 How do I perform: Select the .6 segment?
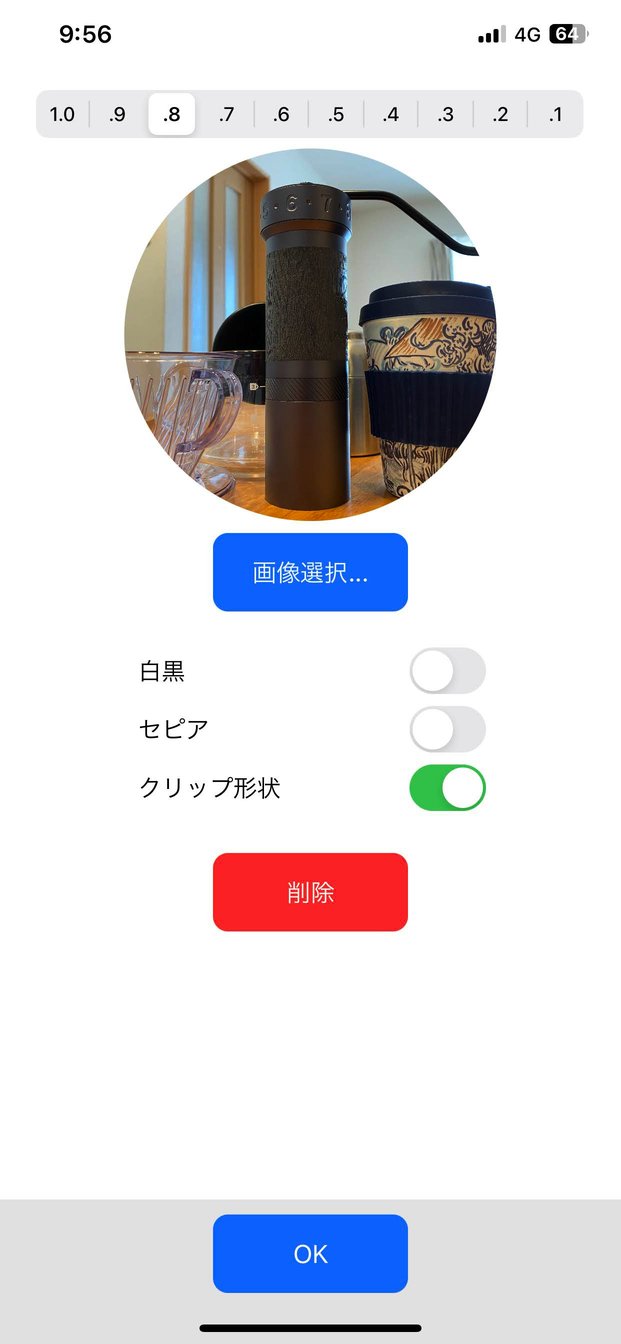[281, 115]
